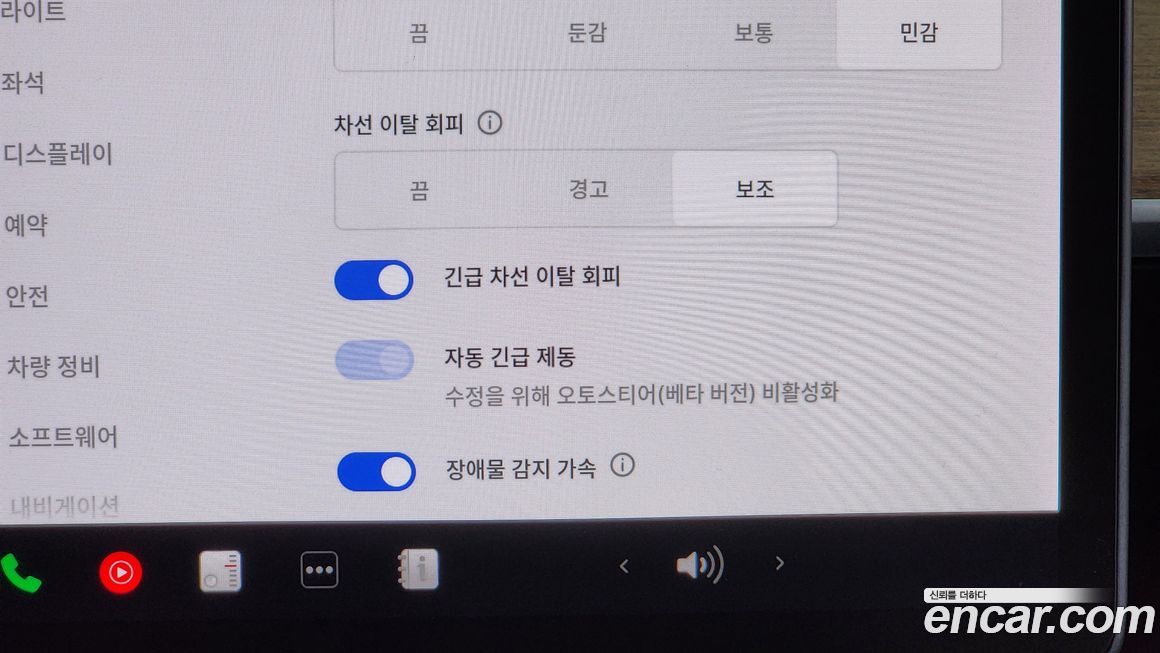
Task: Go to 차량 정비 settings
Action: pos(54,366)
